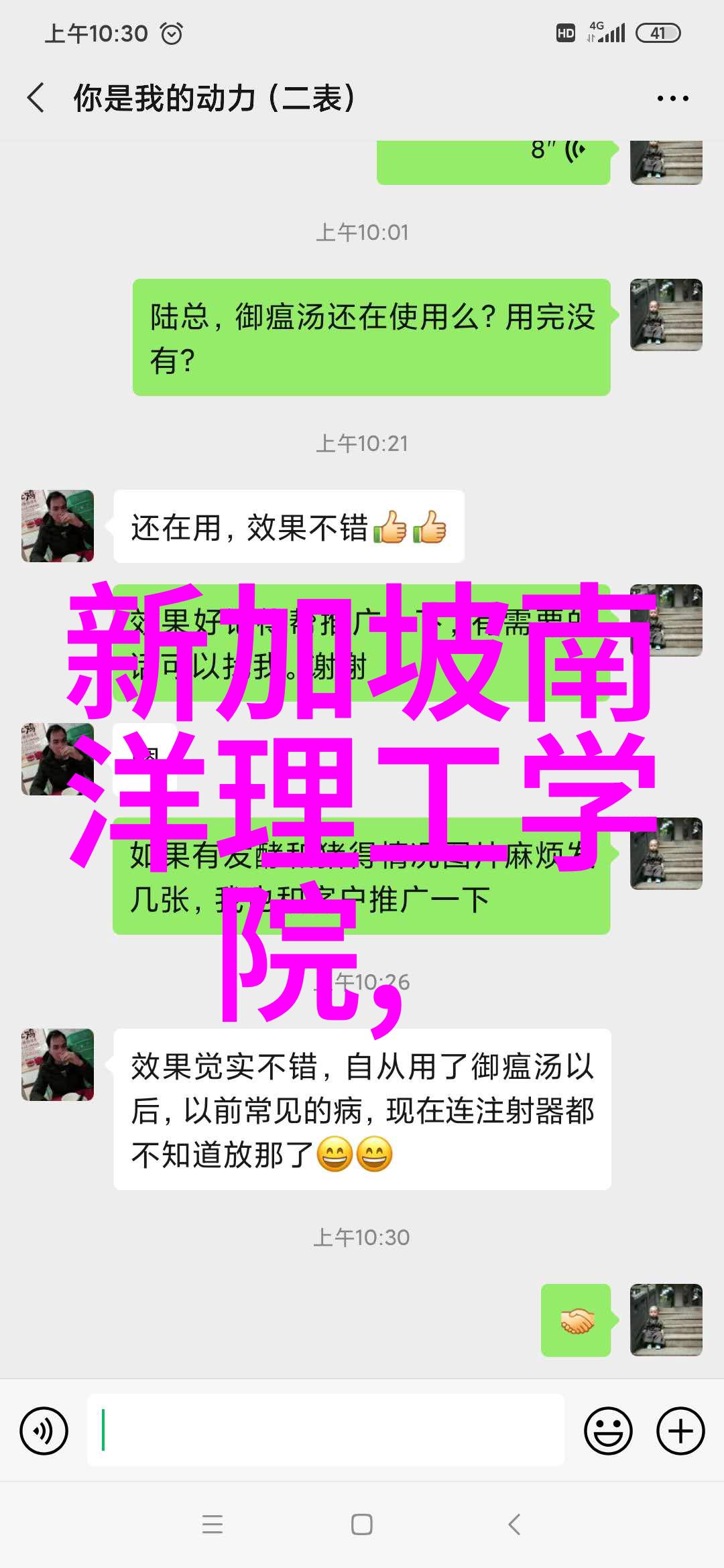724x1568 pixels.
Task: Open the emoji picker
Action: point(608,1431)
